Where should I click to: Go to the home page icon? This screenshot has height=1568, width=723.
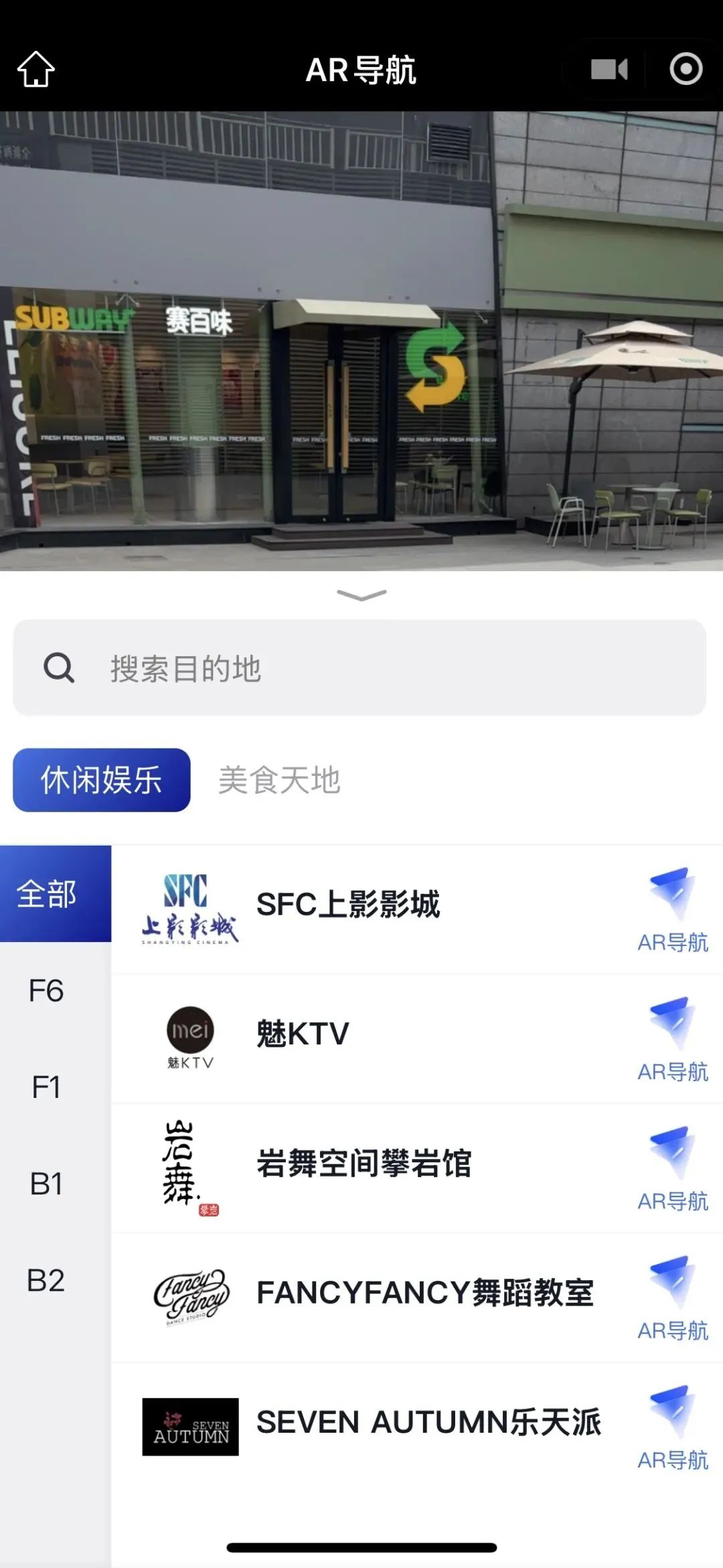[x=35, y=70]
